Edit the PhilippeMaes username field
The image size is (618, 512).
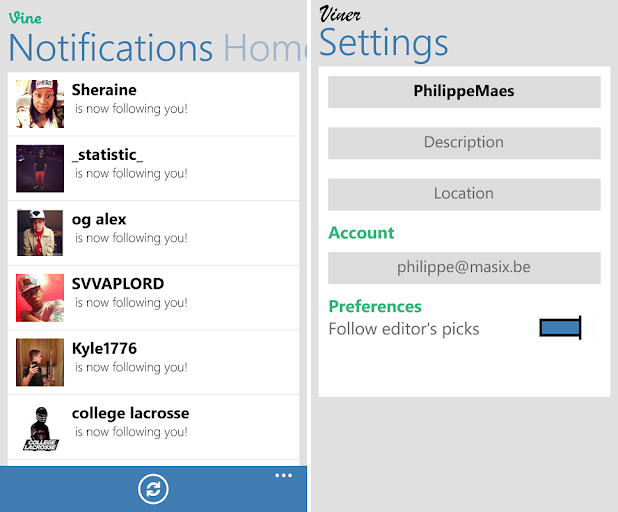point(464,92)
